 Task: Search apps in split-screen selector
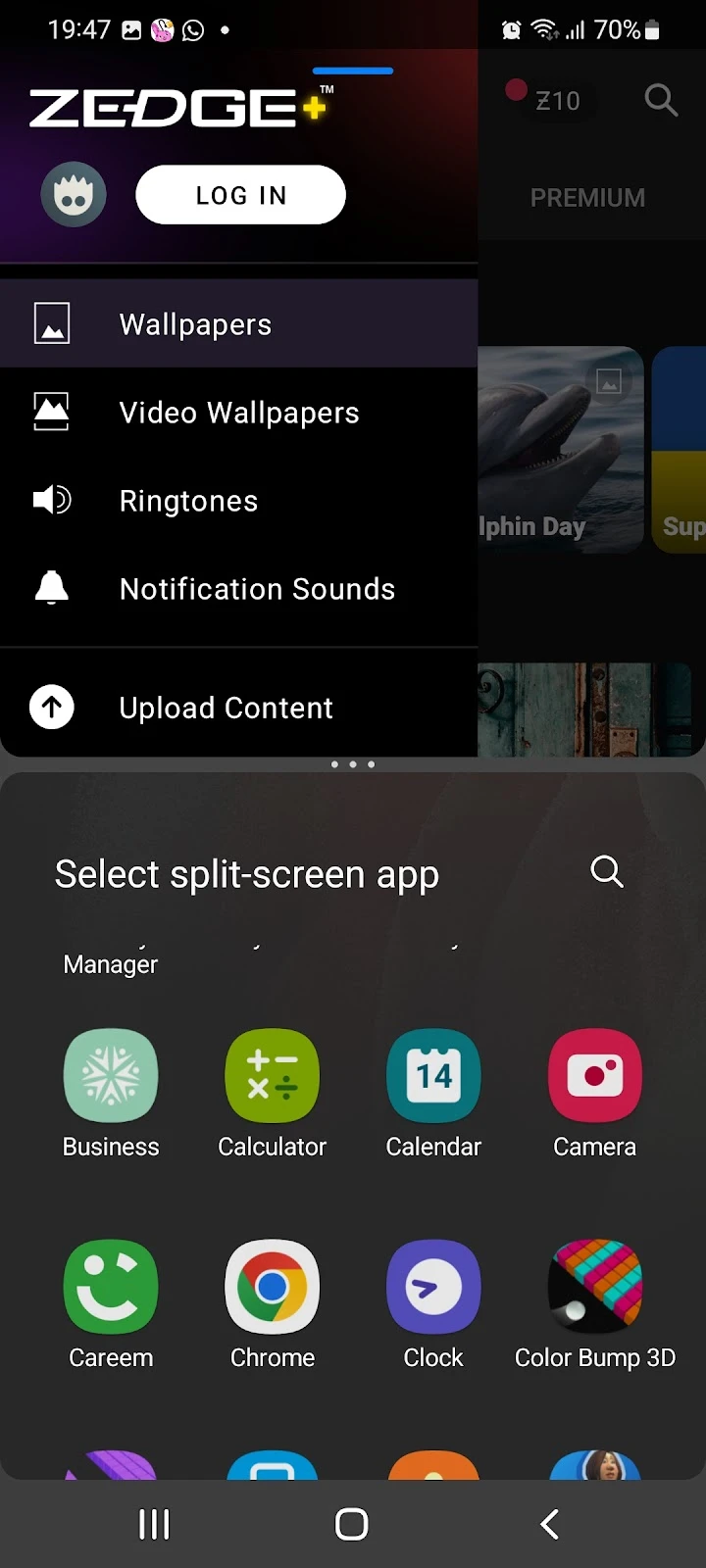point(607,871)
